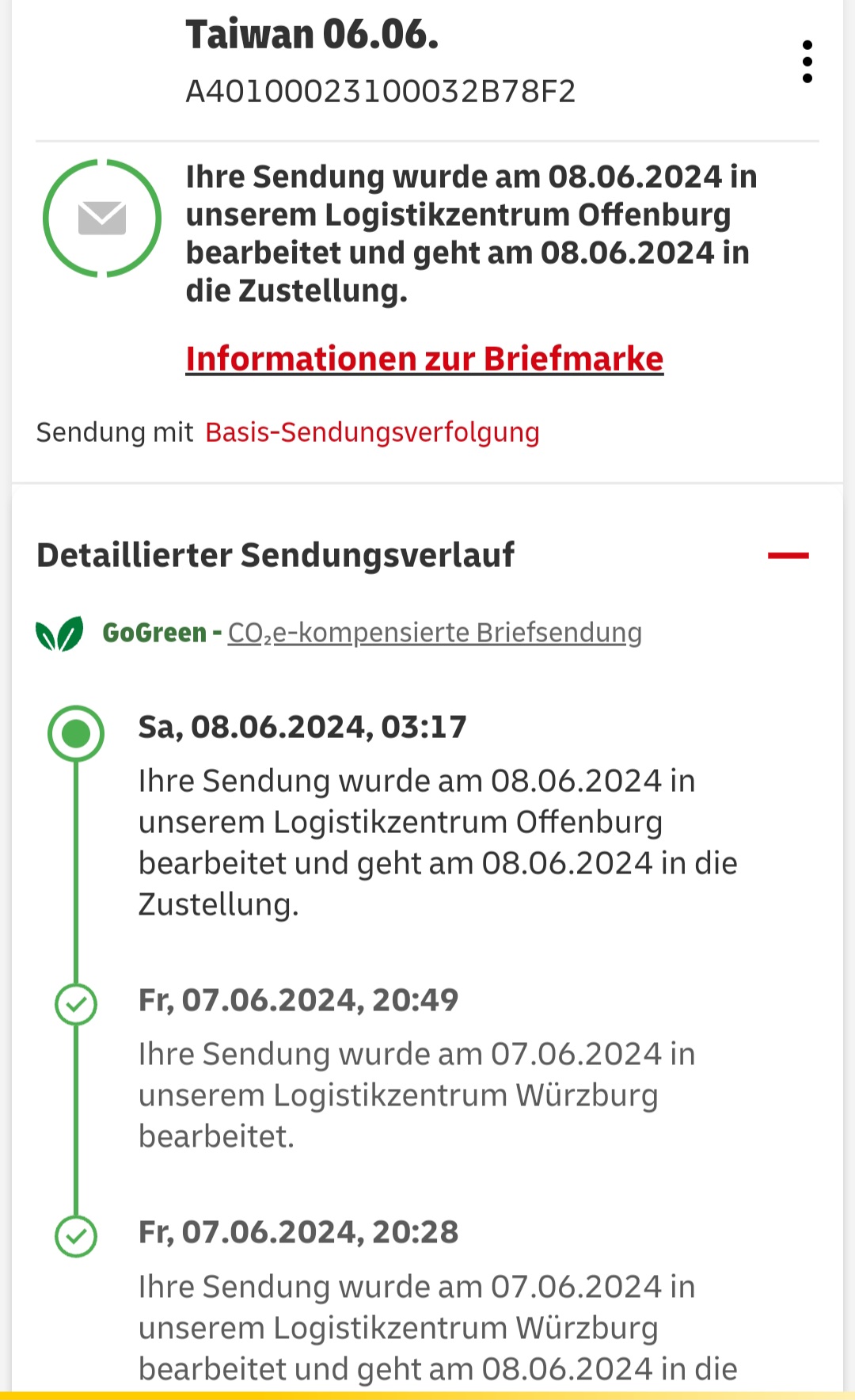The width and height of the screenshot is (855, 1400).
Task: Open Informationen zur Briefmarke link
Action: (x=424, y=359)
